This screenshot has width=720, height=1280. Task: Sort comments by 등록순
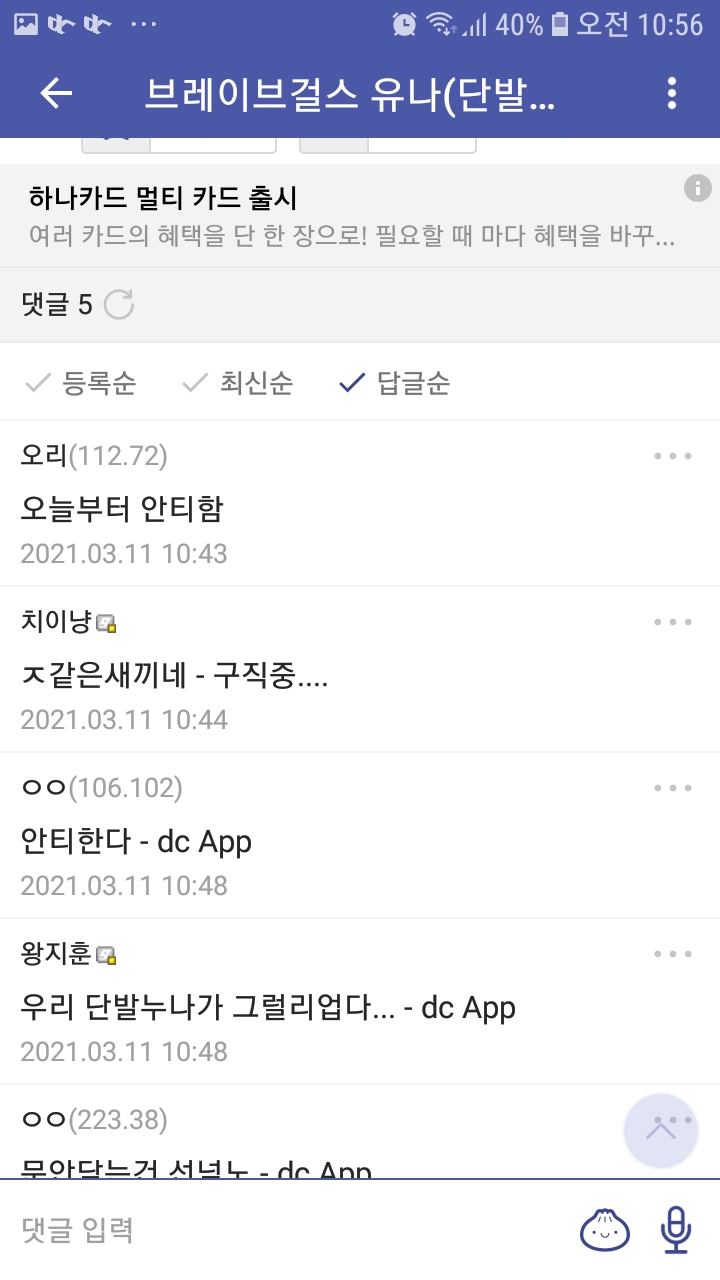pyautogui.click(x=80, y=383)
